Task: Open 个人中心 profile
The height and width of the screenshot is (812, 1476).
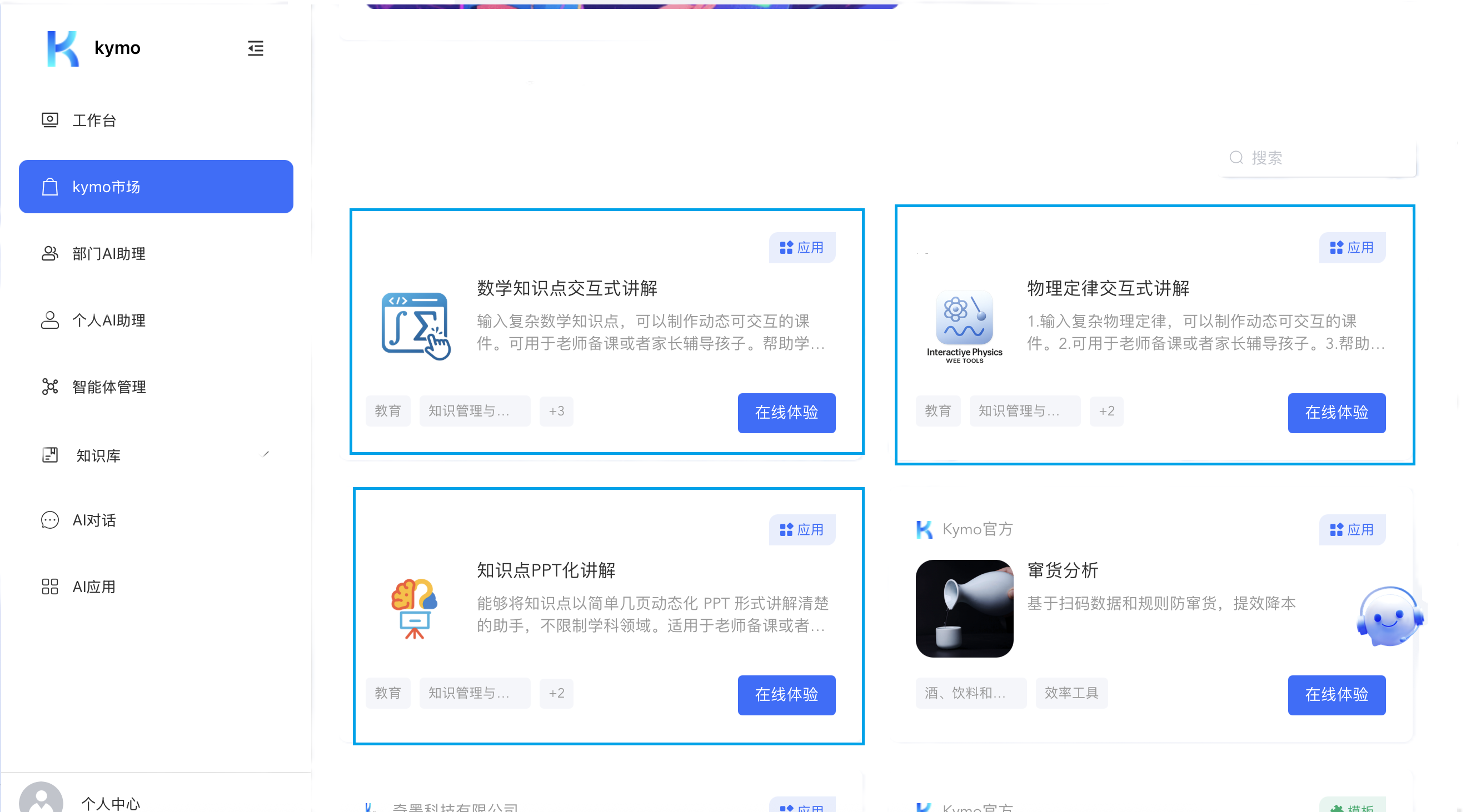Action: point(110,803)
